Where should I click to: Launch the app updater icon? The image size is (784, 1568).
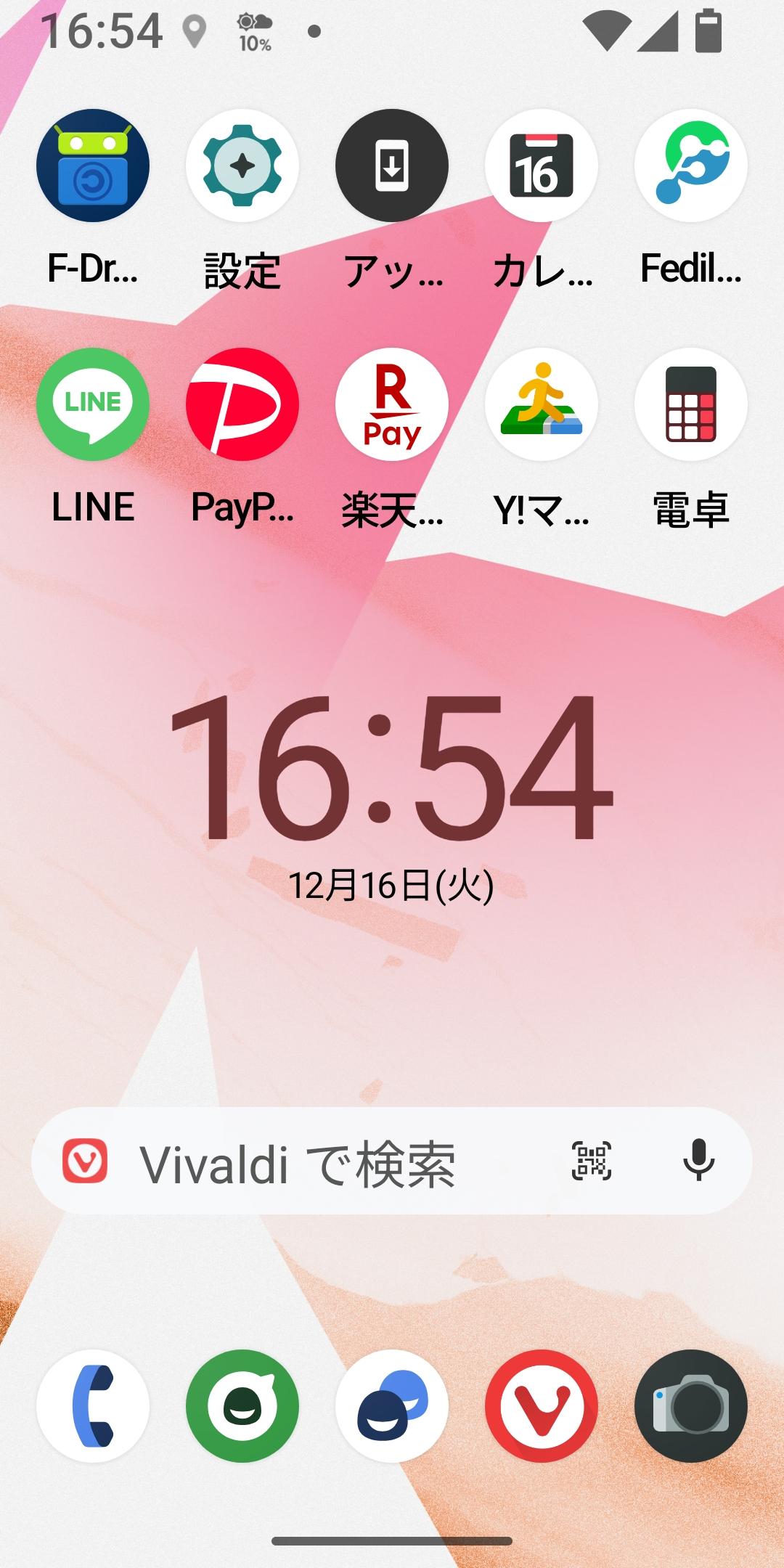pos(392,166)
